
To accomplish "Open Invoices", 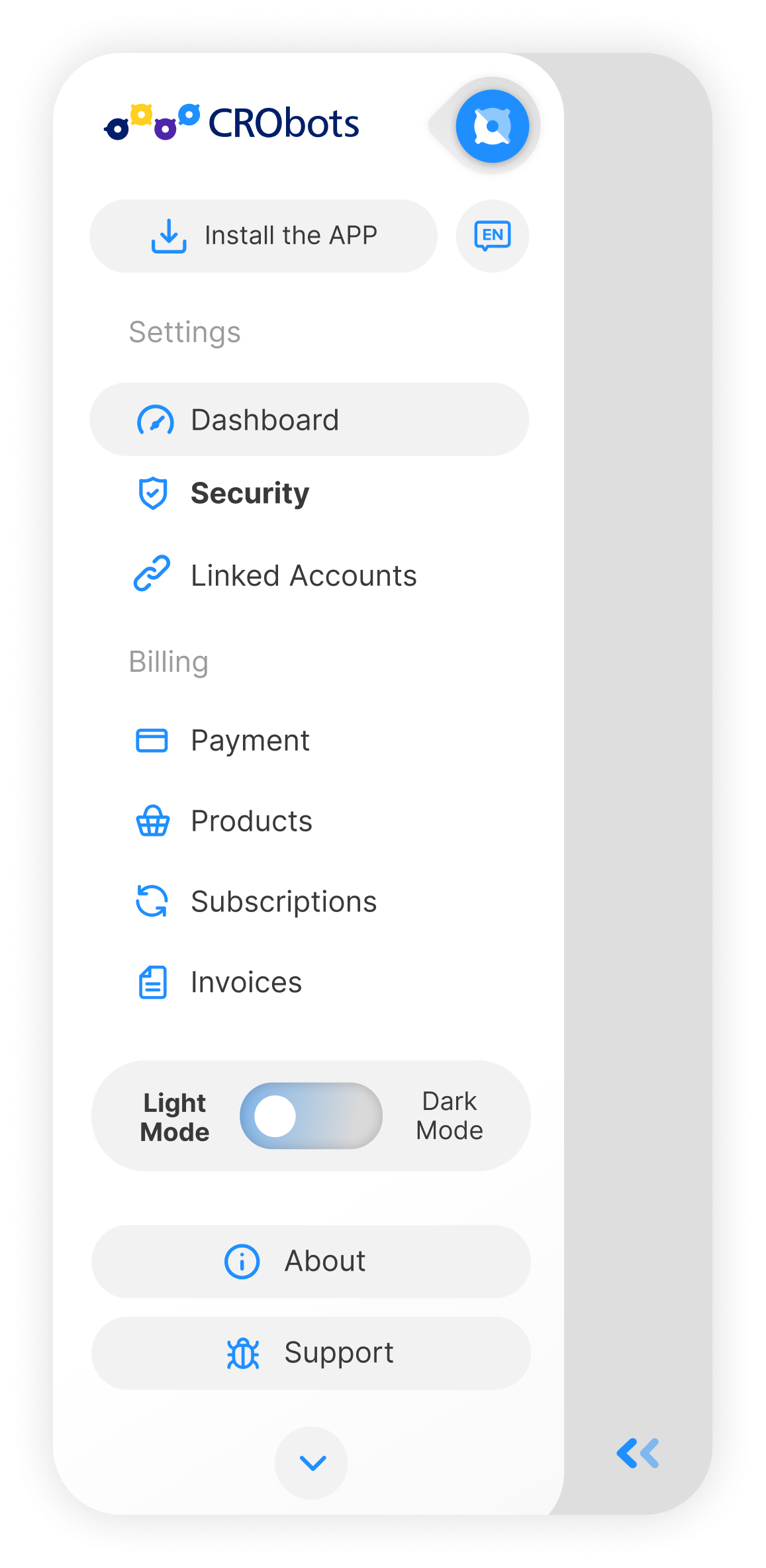I will click(x=246, y=983).
